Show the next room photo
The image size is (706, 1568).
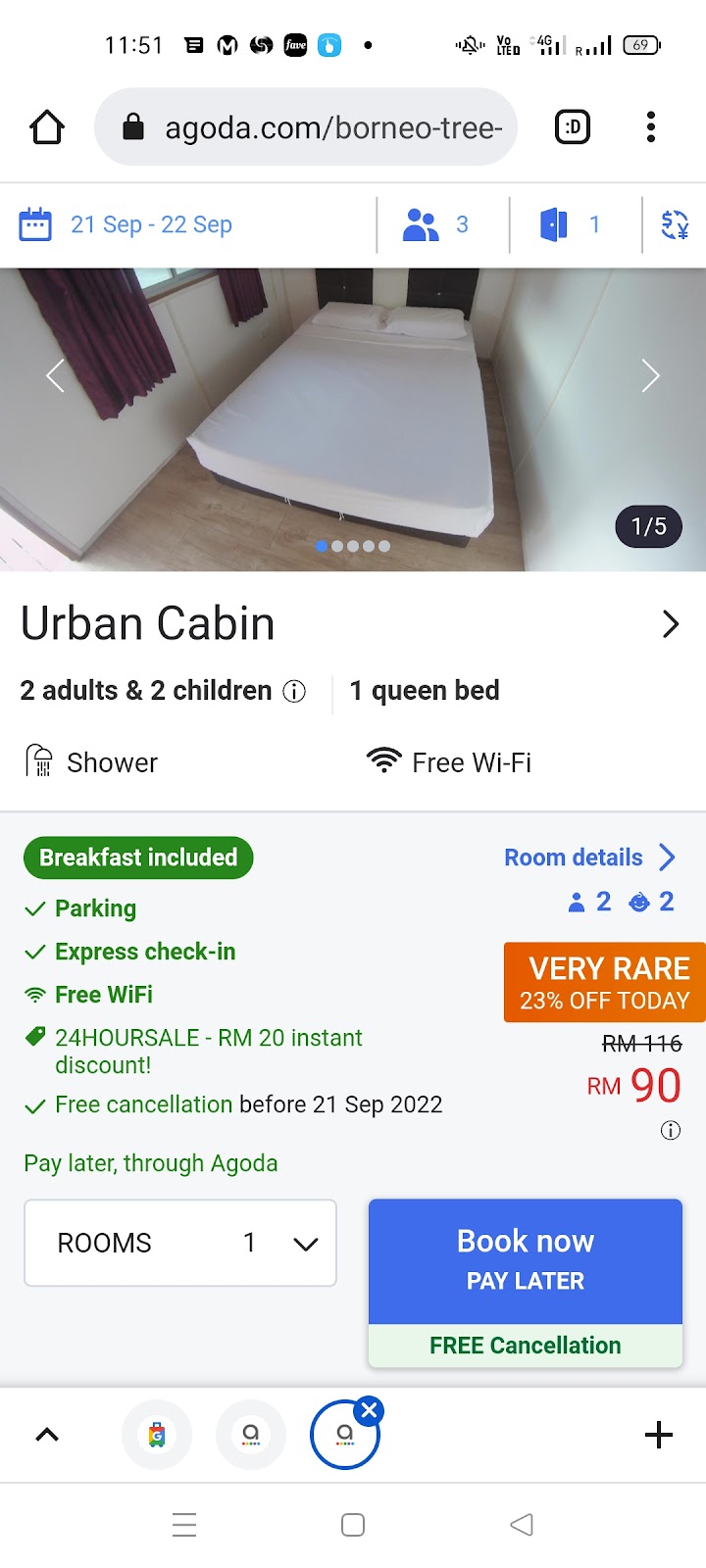pos(651,375)
